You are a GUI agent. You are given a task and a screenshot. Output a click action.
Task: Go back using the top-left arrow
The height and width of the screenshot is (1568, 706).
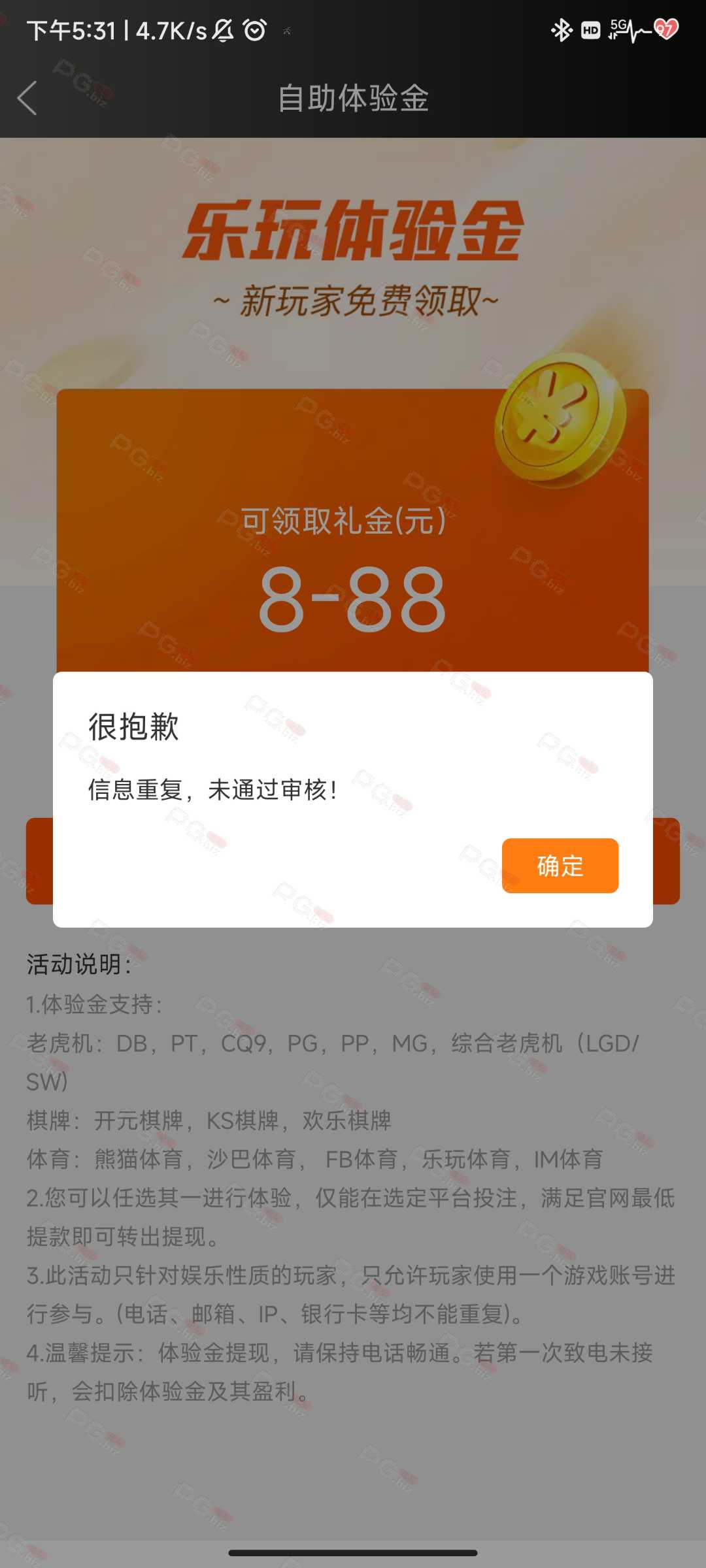tap(27, 99)
